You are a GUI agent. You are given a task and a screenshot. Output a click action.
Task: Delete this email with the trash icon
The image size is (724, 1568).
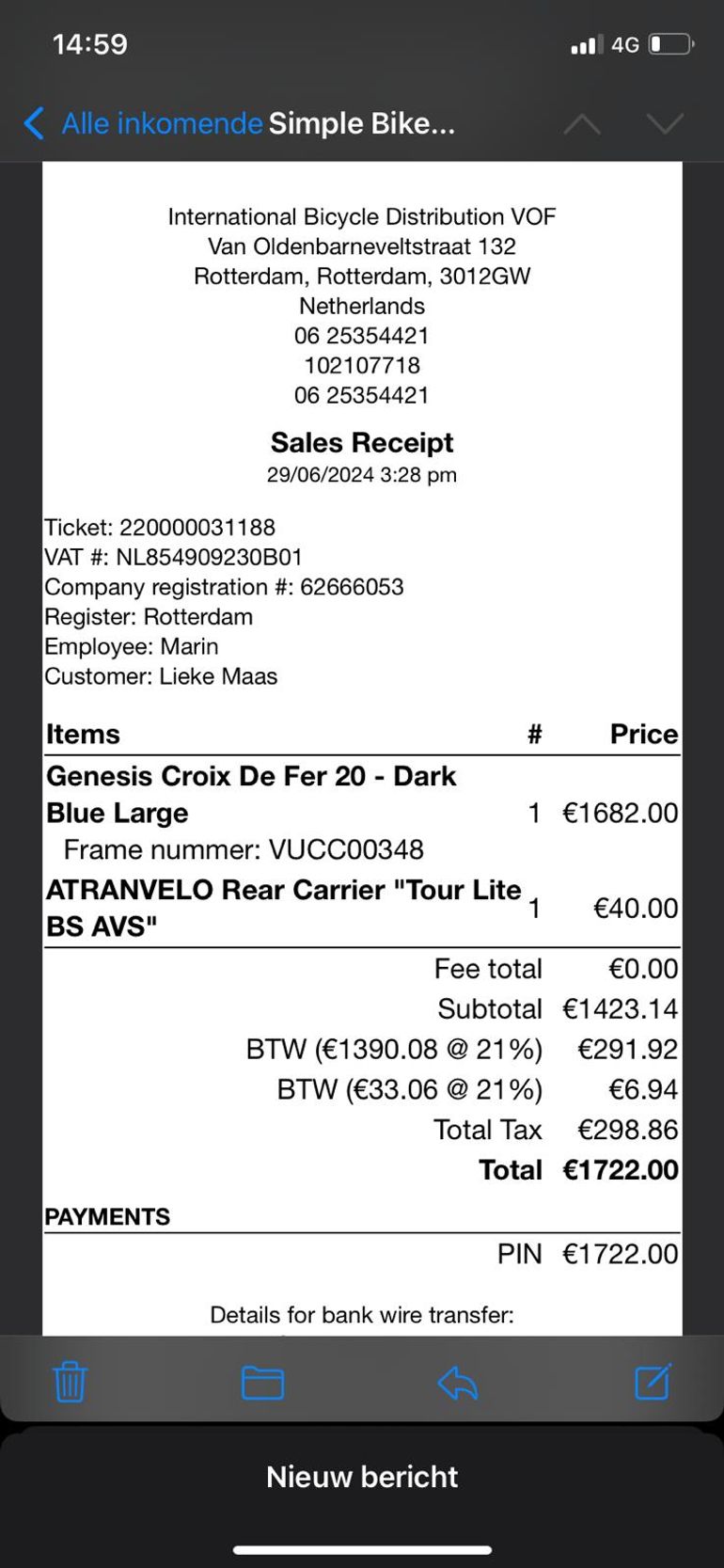pos(70,1382)
